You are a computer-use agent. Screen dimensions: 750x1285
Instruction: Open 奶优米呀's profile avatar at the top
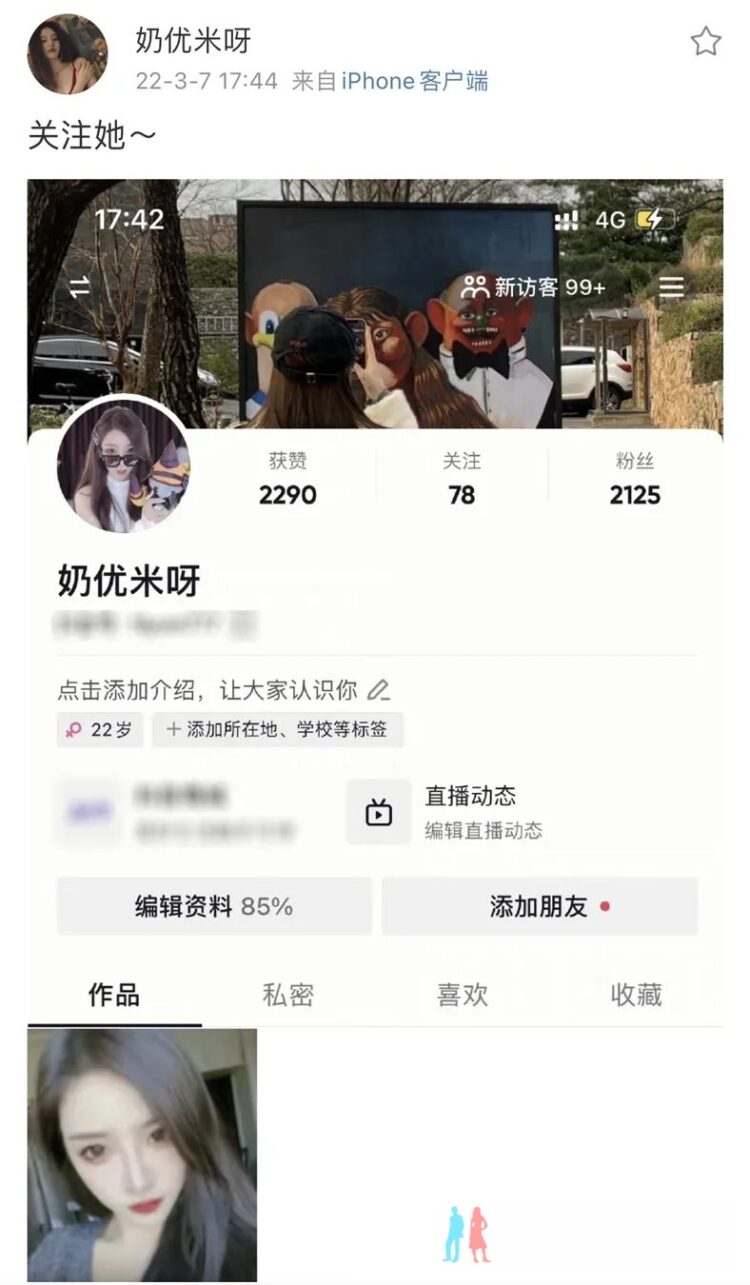(67, 54)
